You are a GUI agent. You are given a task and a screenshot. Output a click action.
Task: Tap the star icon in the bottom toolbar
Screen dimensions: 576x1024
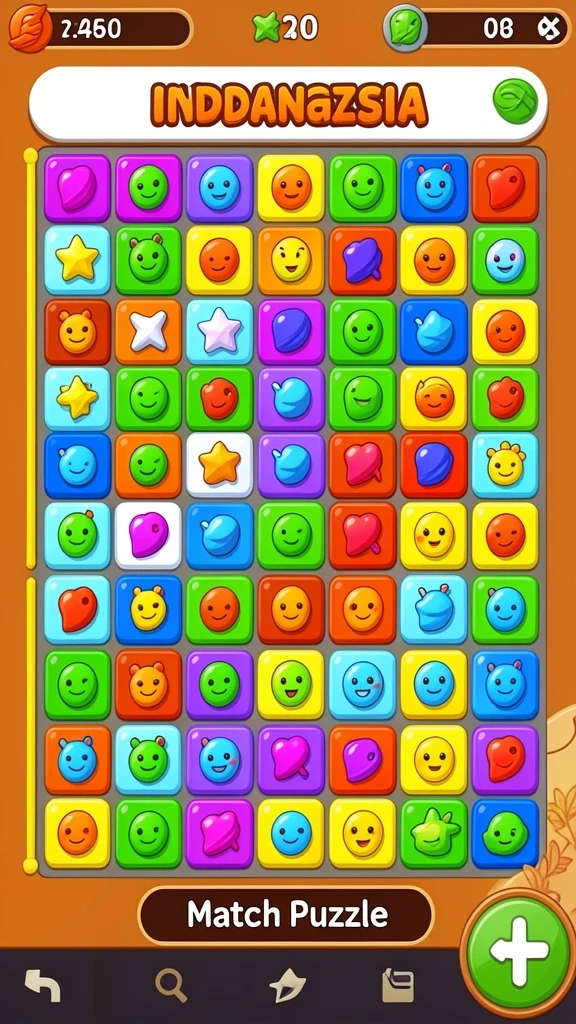[288, 985]
